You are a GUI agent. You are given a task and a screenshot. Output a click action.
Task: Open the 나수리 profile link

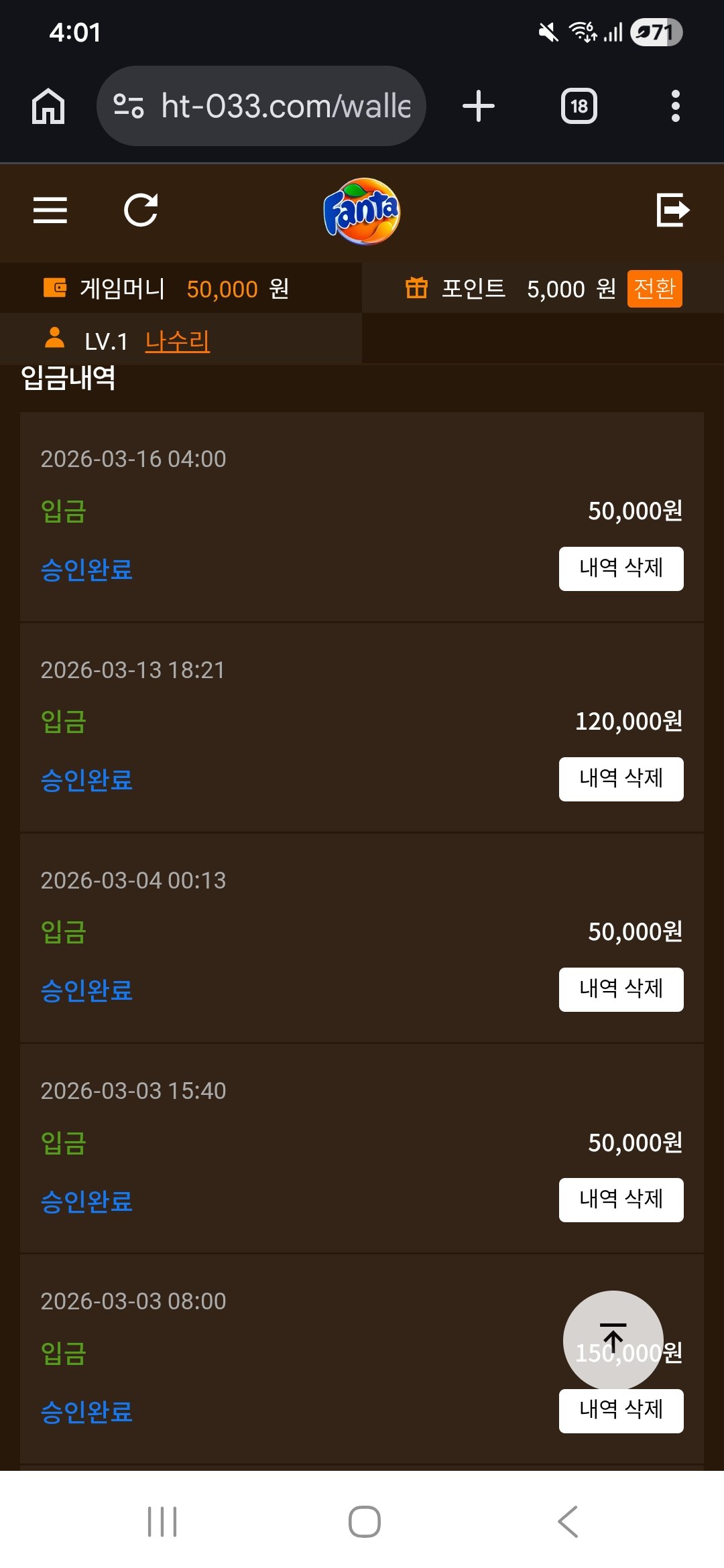[x=177, y=341]
